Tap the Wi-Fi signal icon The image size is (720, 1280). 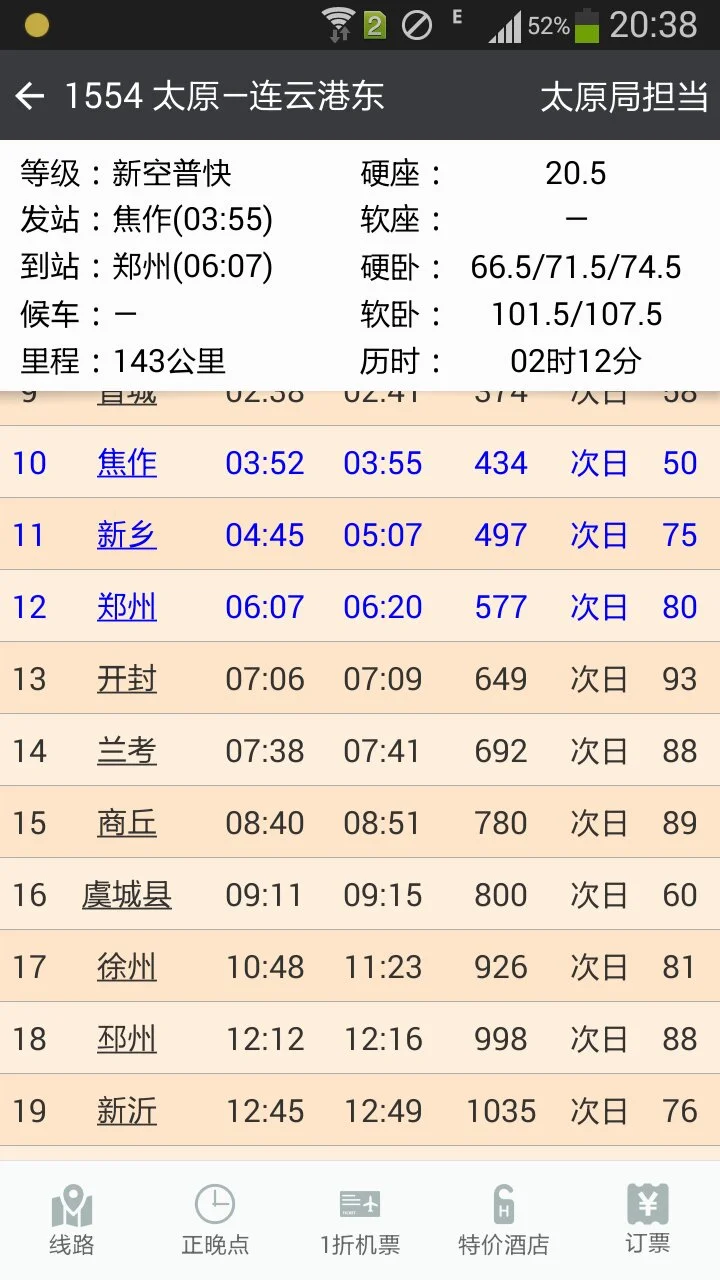(x=337, y=25)
